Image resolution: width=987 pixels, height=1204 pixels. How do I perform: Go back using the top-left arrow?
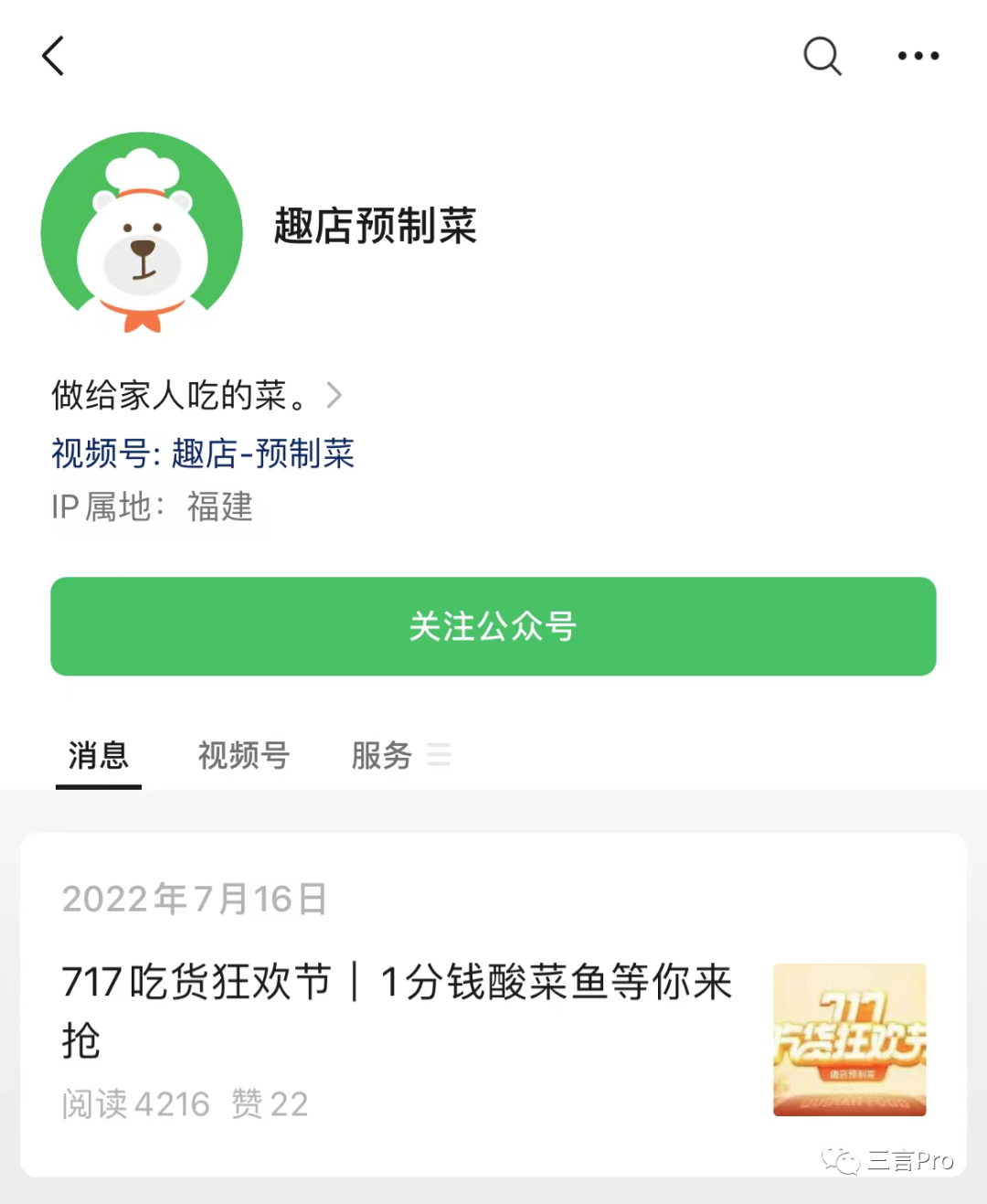coord(54,56)
